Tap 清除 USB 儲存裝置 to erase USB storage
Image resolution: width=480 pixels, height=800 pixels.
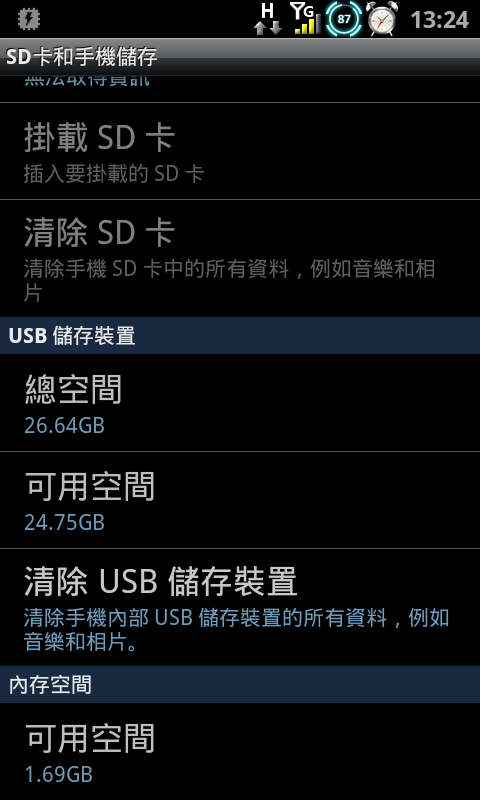tap(240, 607)
